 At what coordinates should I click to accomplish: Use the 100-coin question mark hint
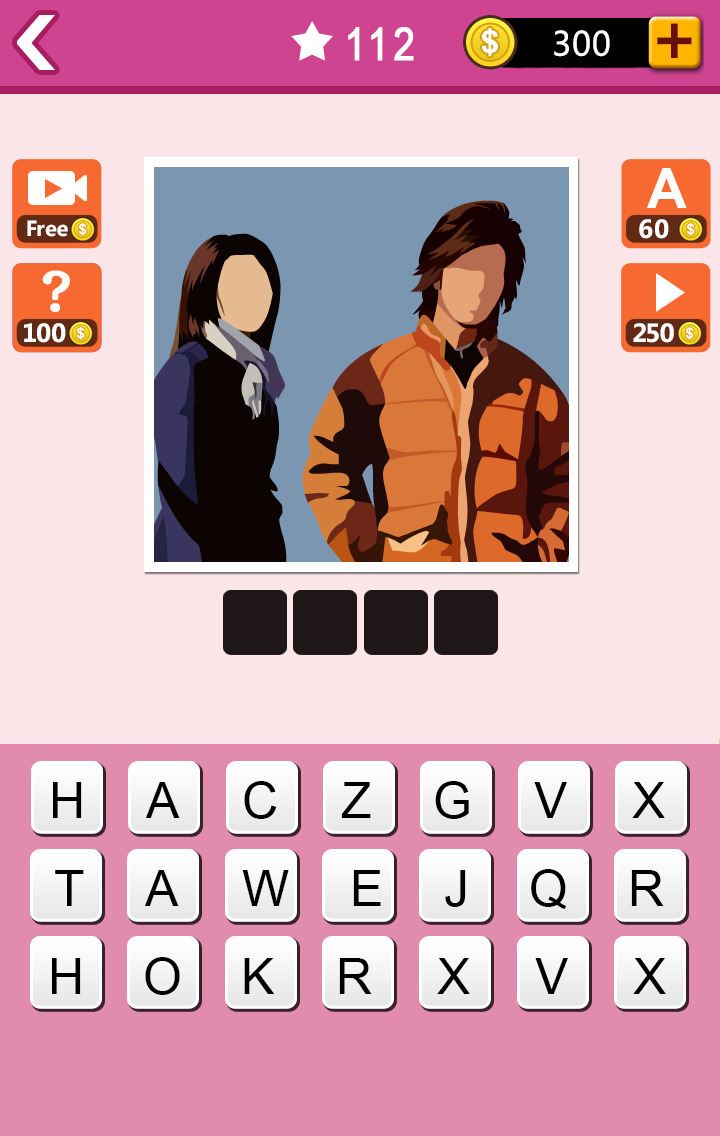click(57, 307)
